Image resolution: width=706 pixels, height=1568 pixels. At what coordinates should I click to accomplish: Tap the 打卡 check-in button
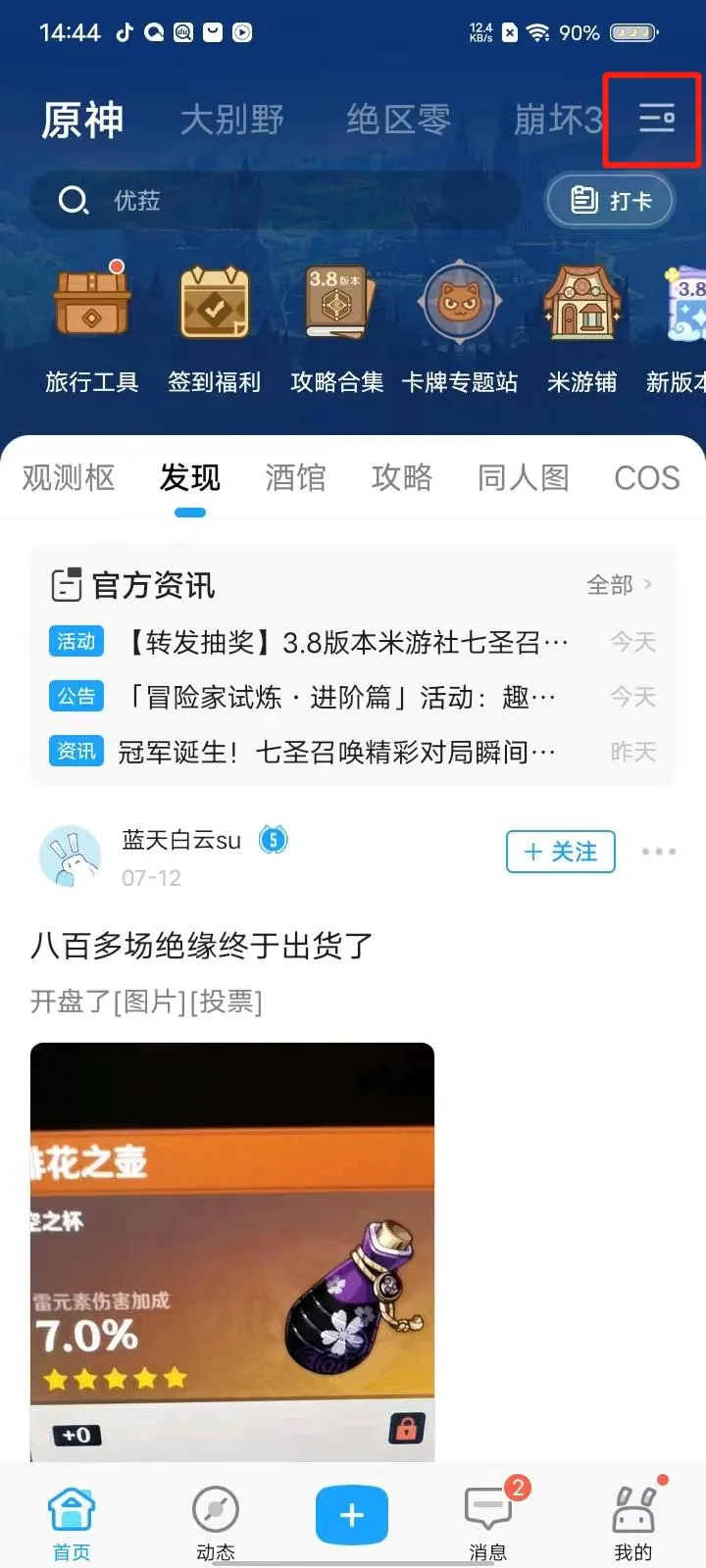611,201
